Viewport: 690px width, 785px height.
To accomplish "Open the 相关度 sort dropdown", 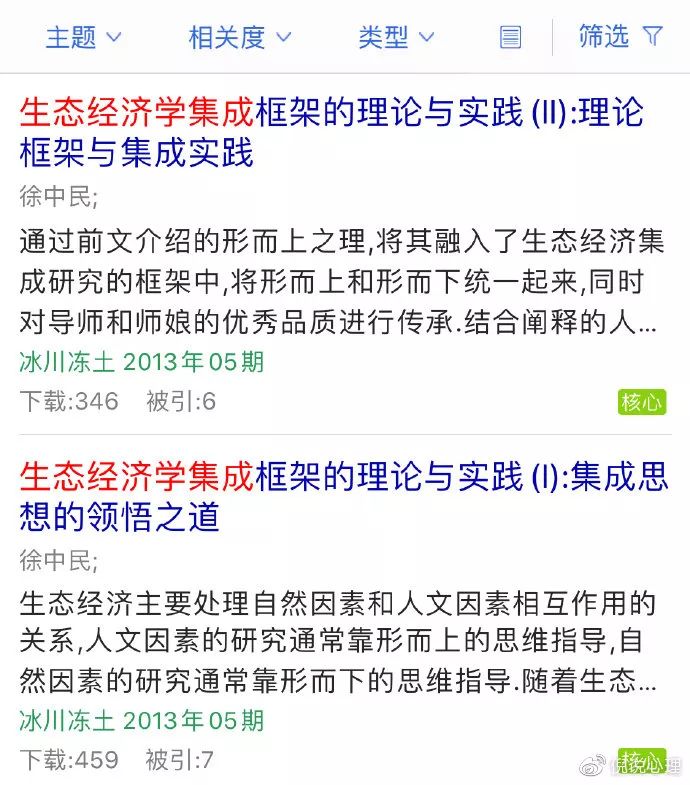I will point(240,38).
